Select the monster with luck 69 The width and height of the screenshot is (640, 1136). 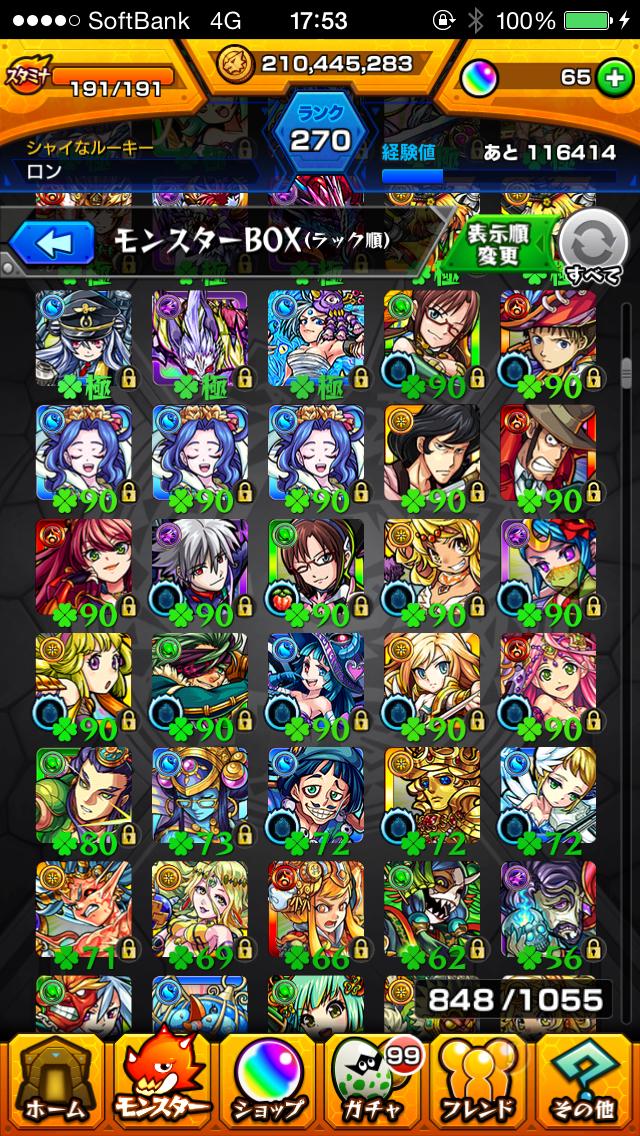tap(200, 915)
